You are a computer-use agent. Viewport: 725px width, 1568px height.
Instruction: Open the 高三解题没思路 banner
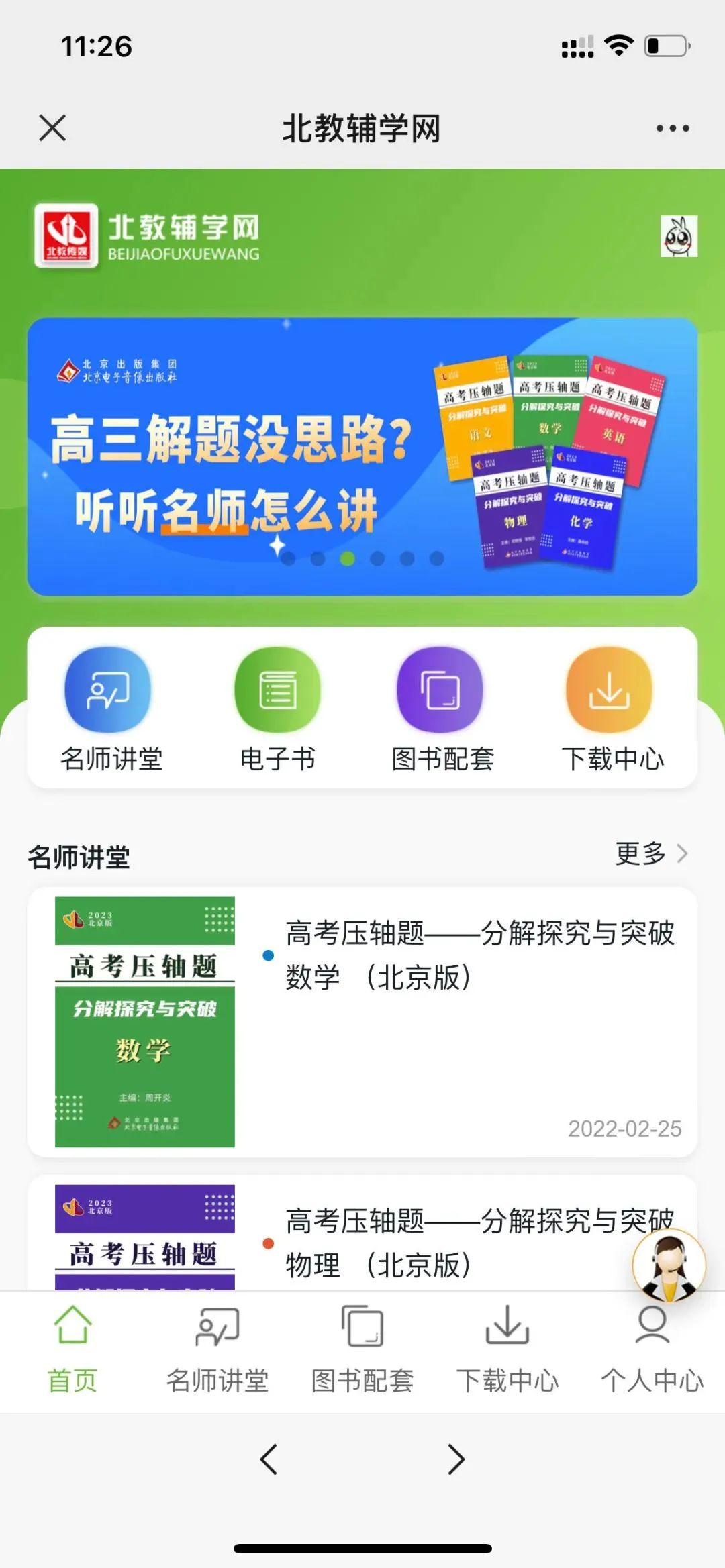coord(362,456)
